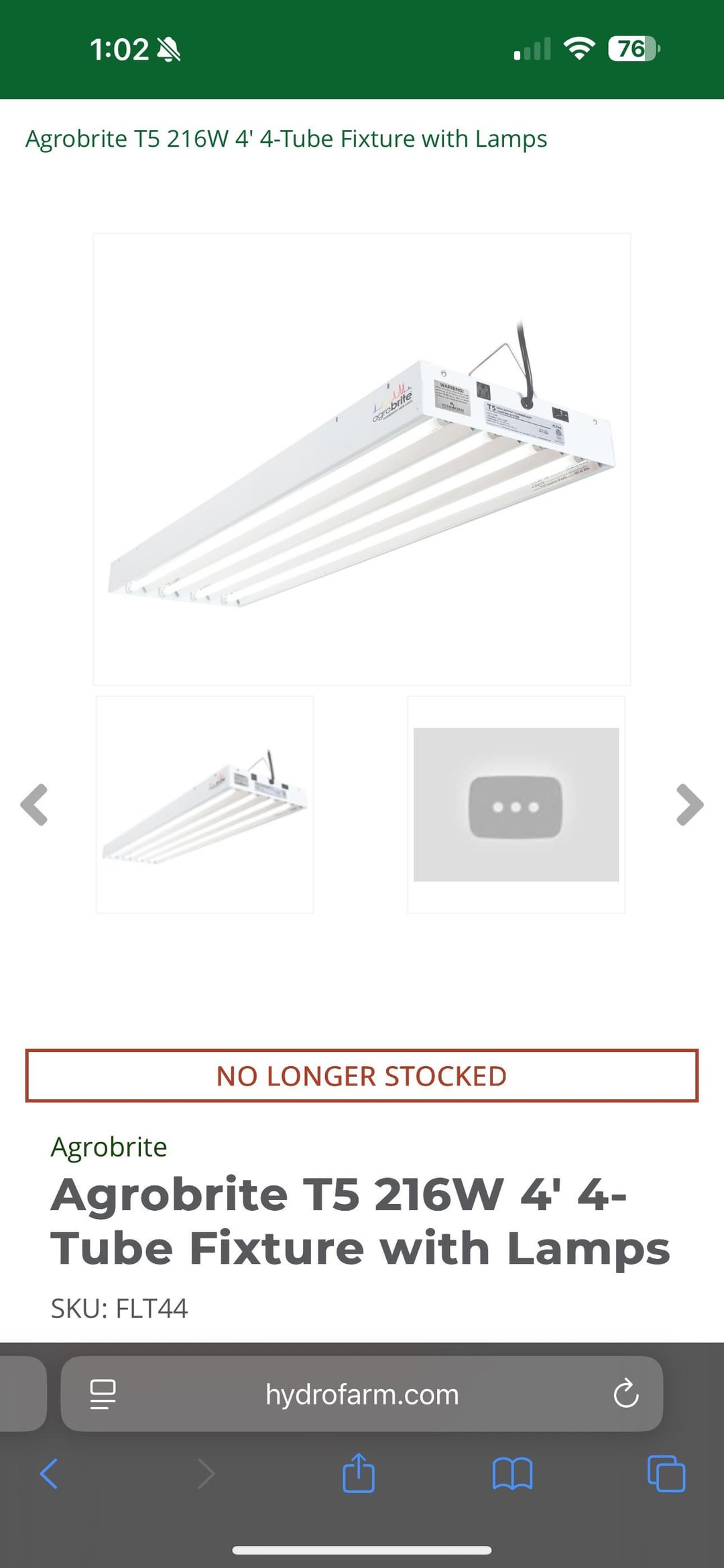This screenshot has height=1568, width=724.
Task: Show previous gallery thumbnails with left chevron
Action: point(34,805)
